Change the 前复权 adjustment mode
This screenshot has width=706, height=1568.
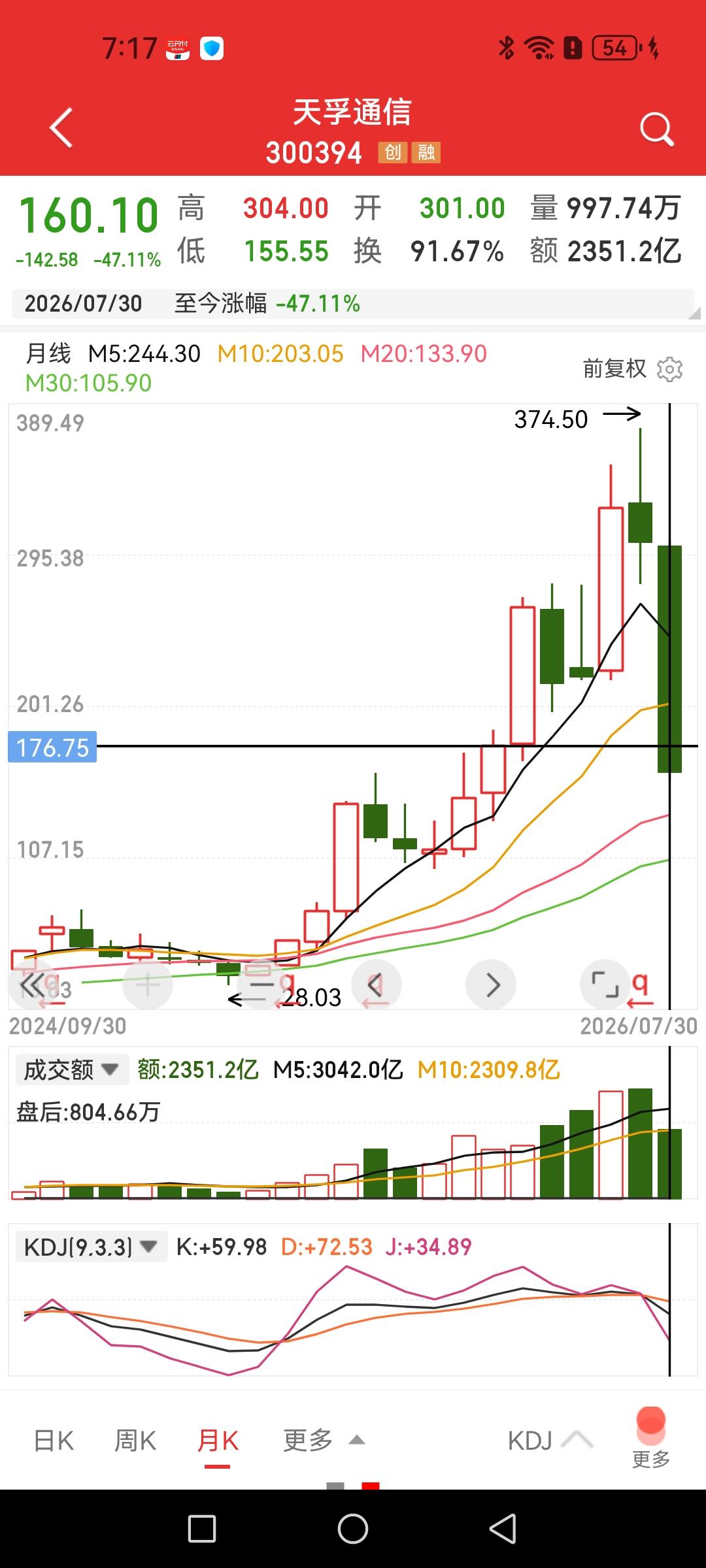614,369
